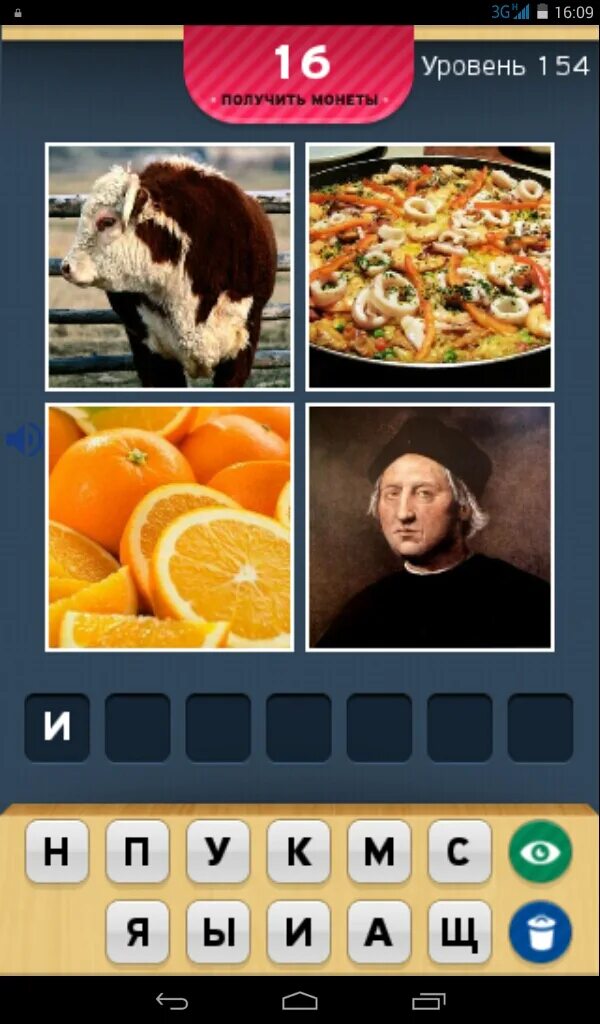Enlarge the paella dish picture
This screenshot has height=1024, width=600.
click(430, 266)
